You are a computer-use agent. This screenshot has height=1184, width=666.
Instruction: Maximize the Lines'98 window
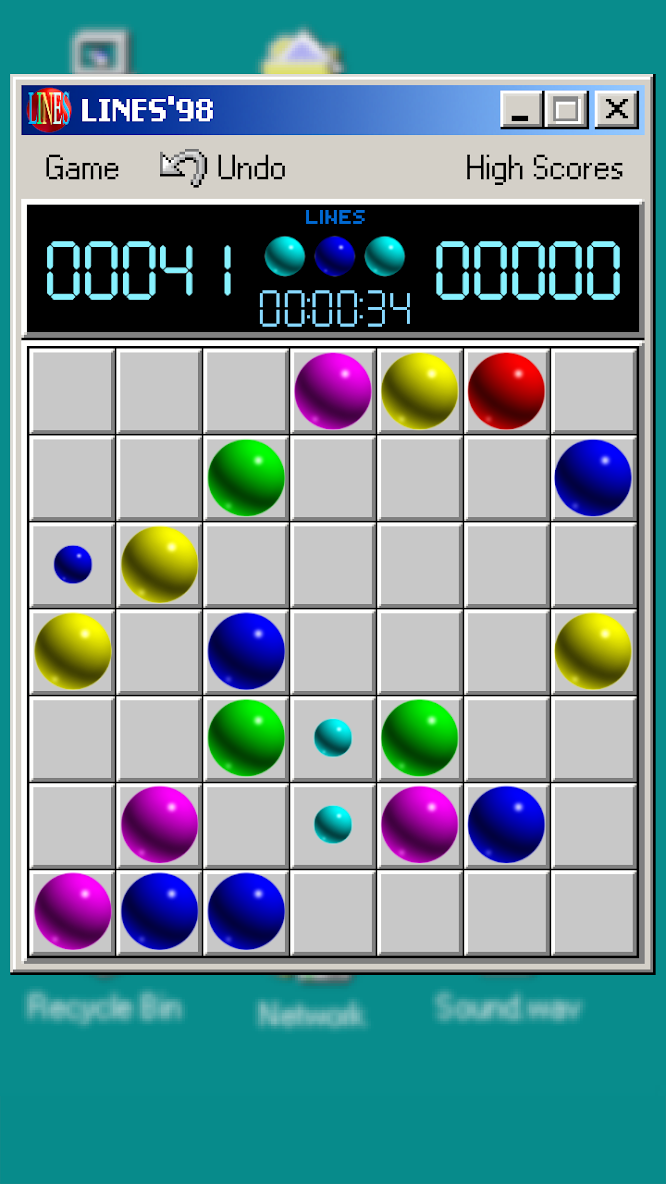566,109
